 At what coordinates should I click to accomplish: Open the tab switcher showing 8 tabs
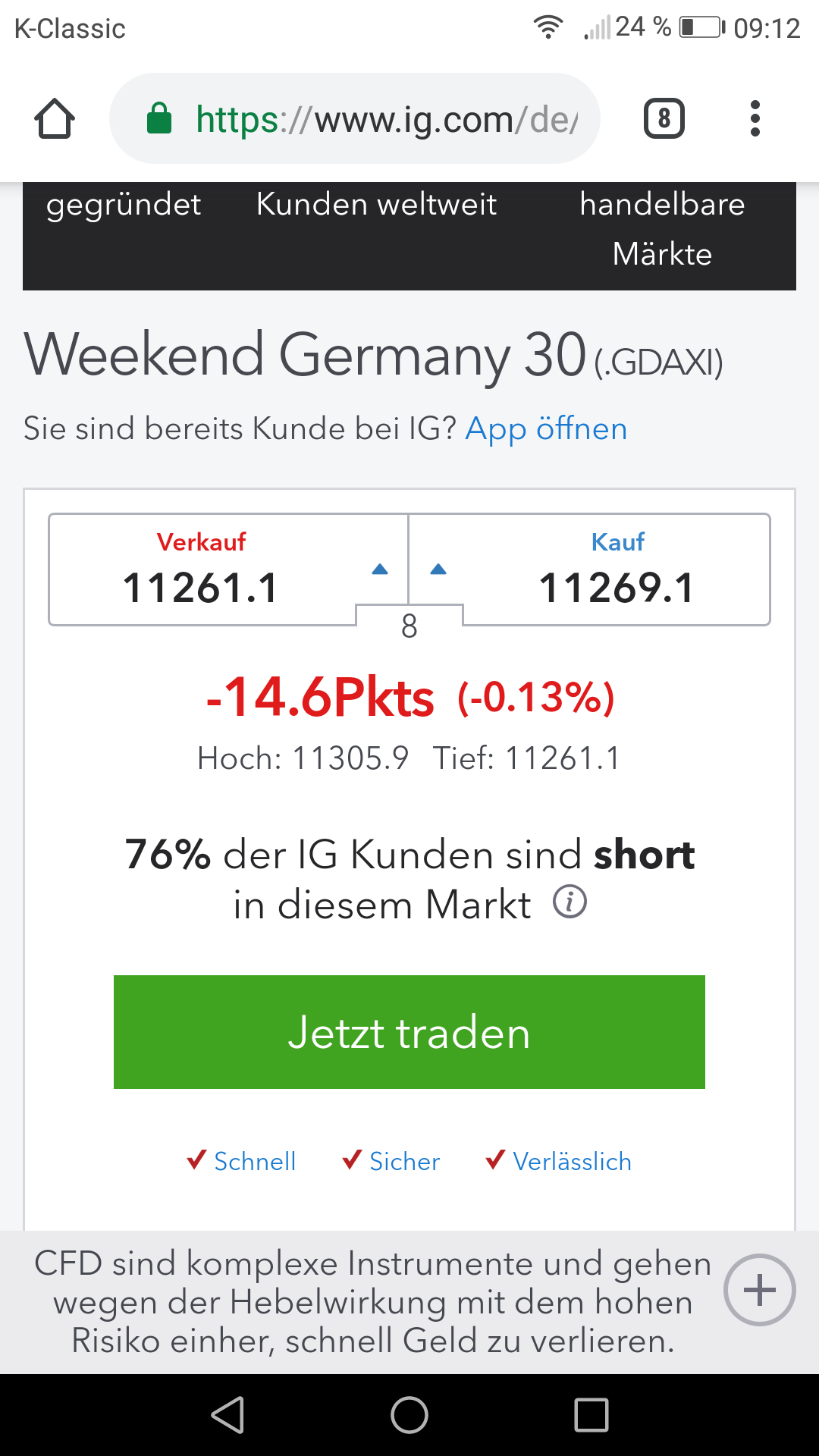pyautogui.click(x=663, y=118)
